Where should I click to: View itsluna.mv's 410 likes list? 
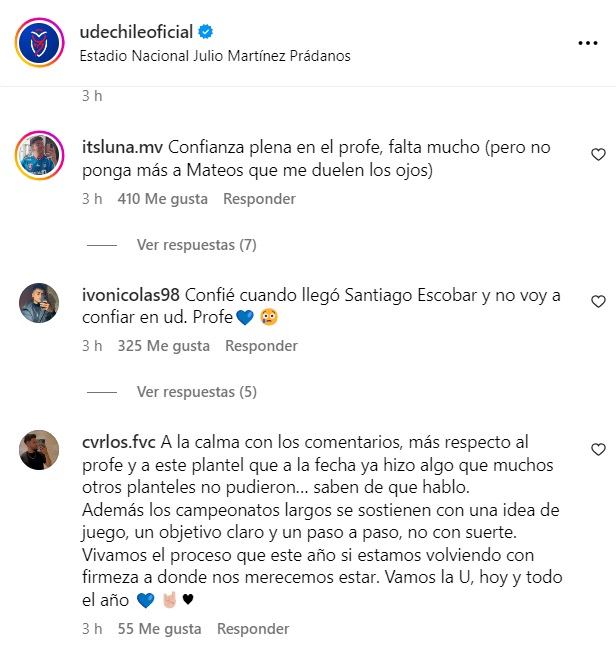tap(163, 199)
